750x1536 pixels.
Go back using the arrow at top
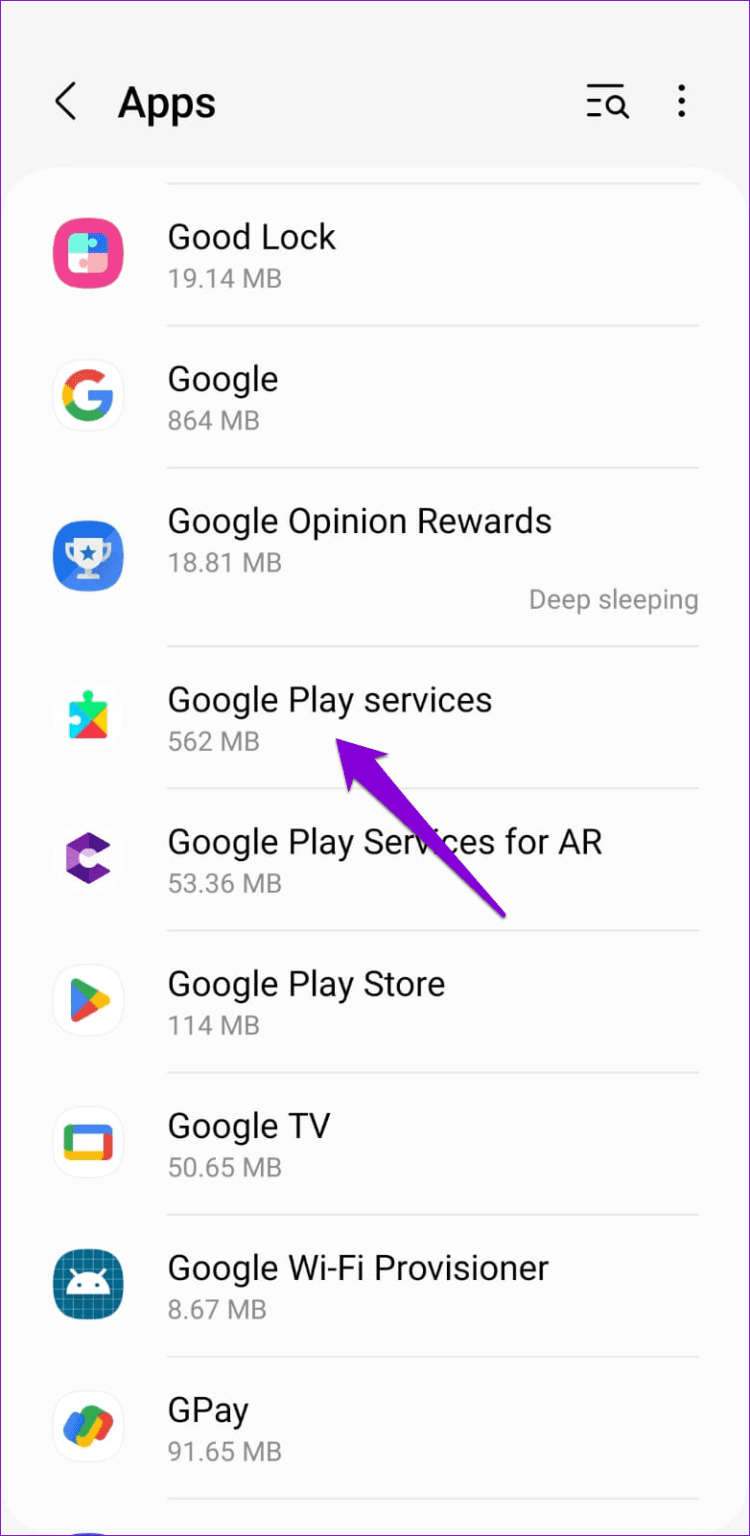pos(64,101)
